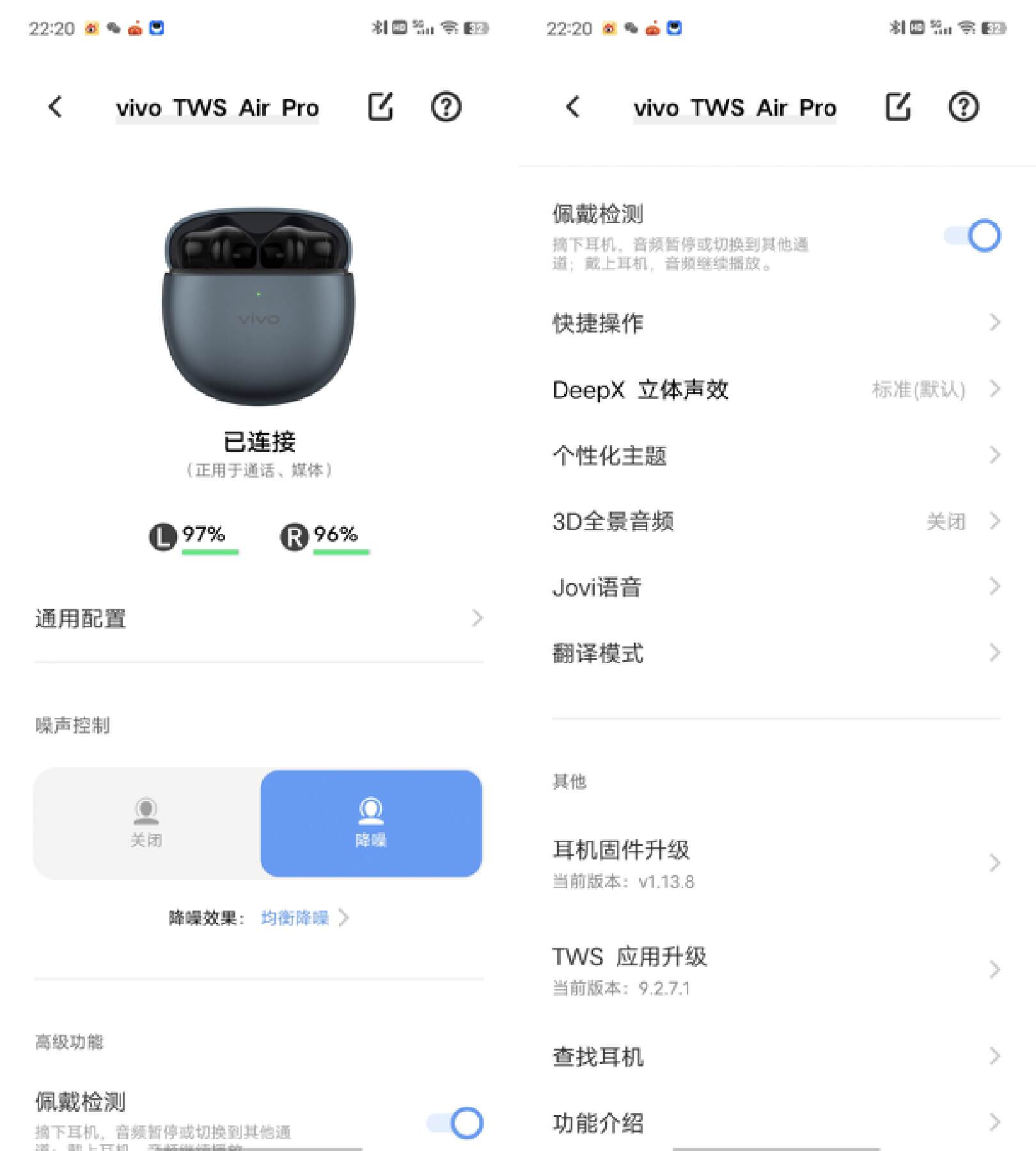Select 关闭 to turn off noise control
1036x1151 pixels.
pyautogui.click(x=148, y=825)
